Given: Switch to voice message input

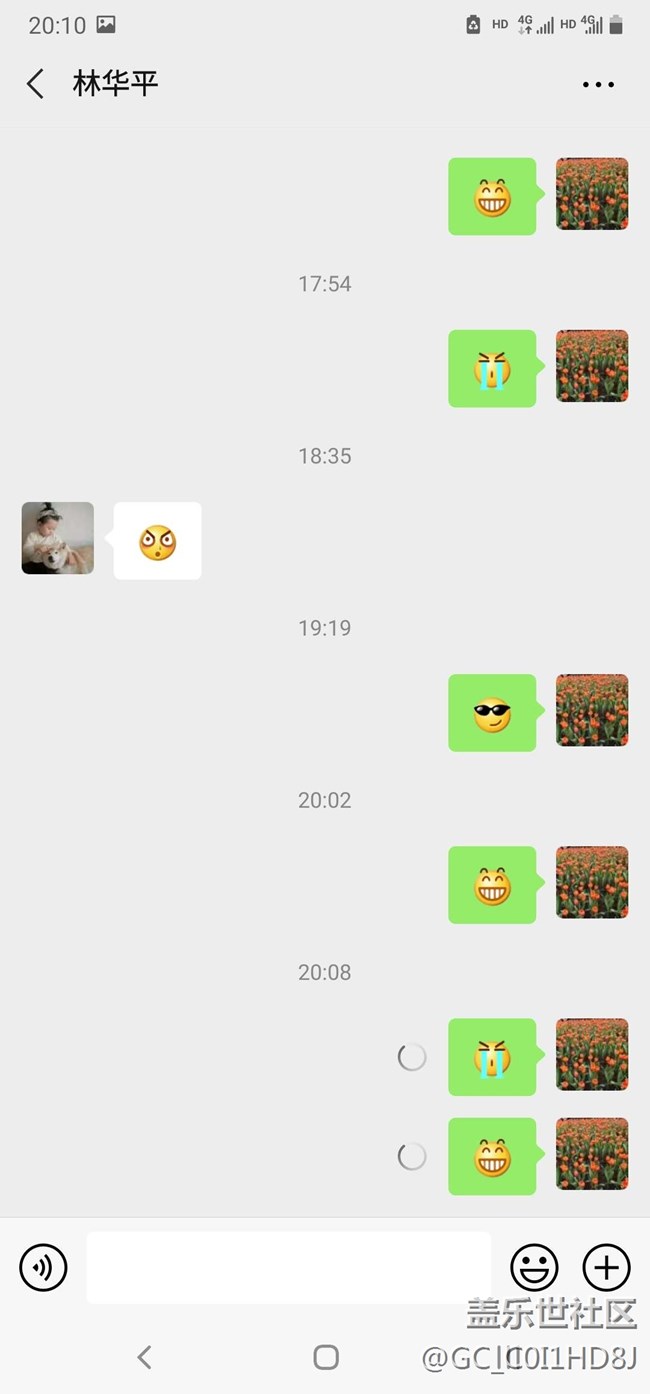Looking at the screenshot, I should [x=43, y=1268].
